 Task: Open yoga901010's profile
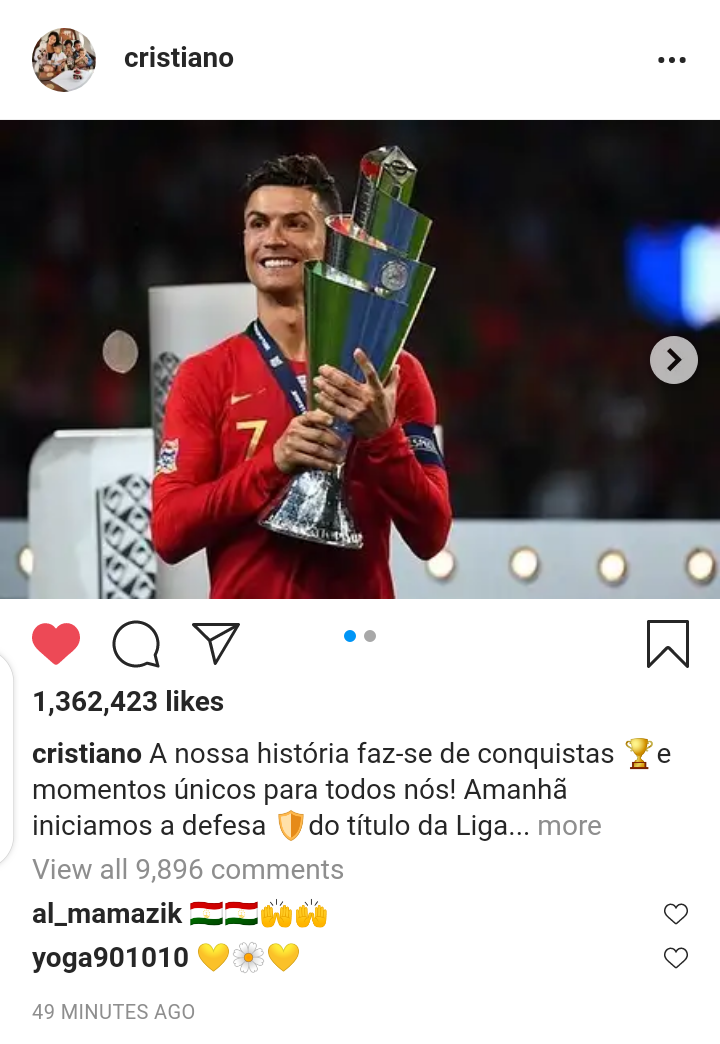tap(110, 958)
